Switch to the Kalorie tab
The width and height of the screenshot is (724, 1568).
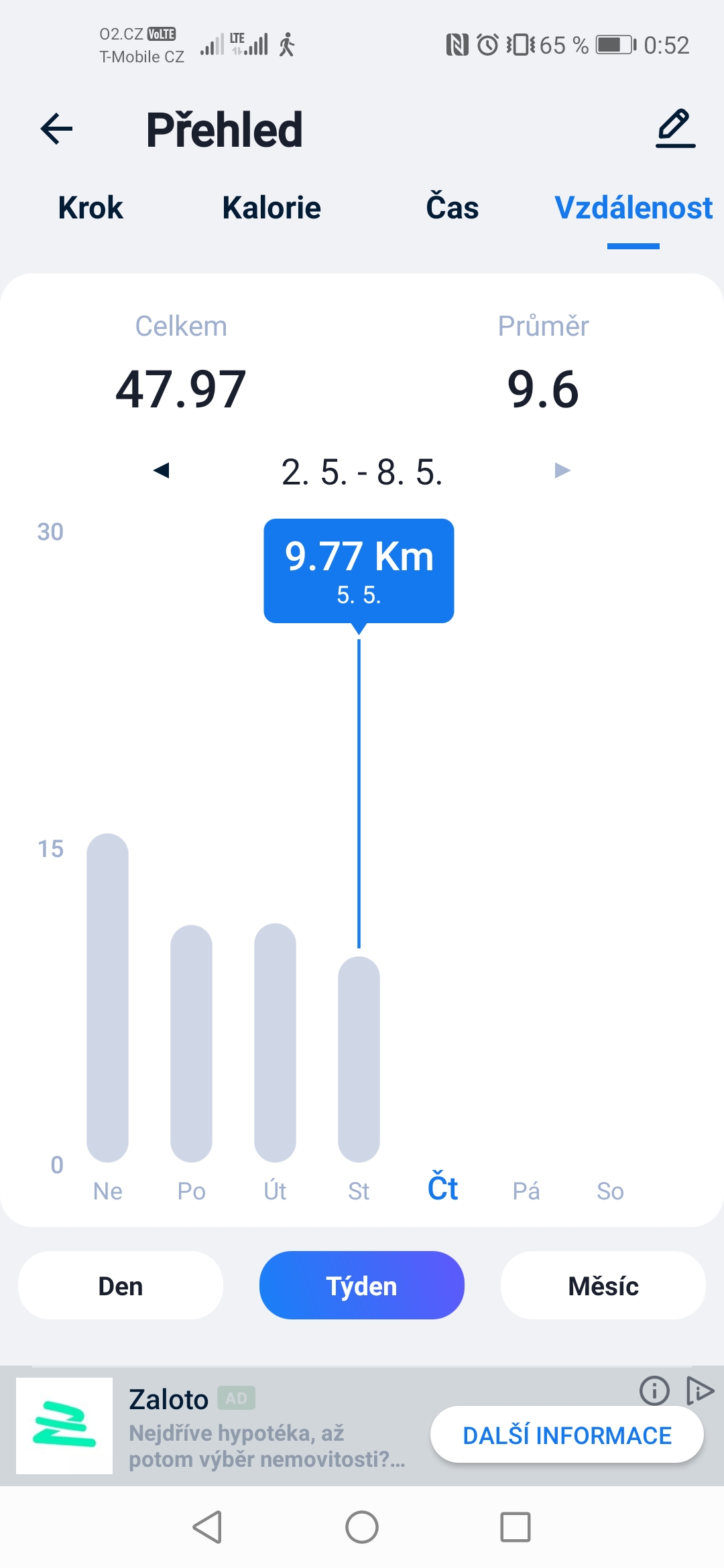point(271,208)
